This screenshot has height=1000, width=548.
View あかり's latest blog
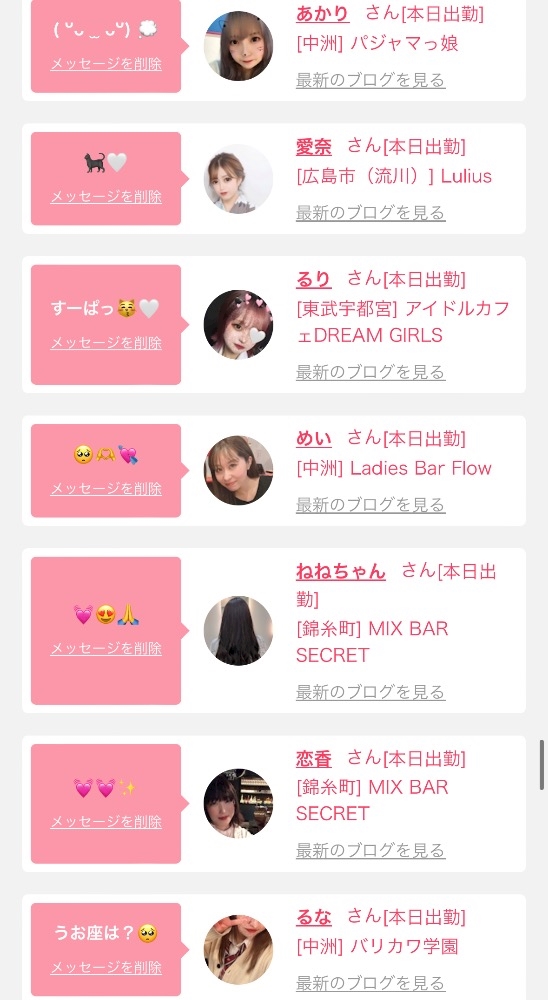coord(371,80)
